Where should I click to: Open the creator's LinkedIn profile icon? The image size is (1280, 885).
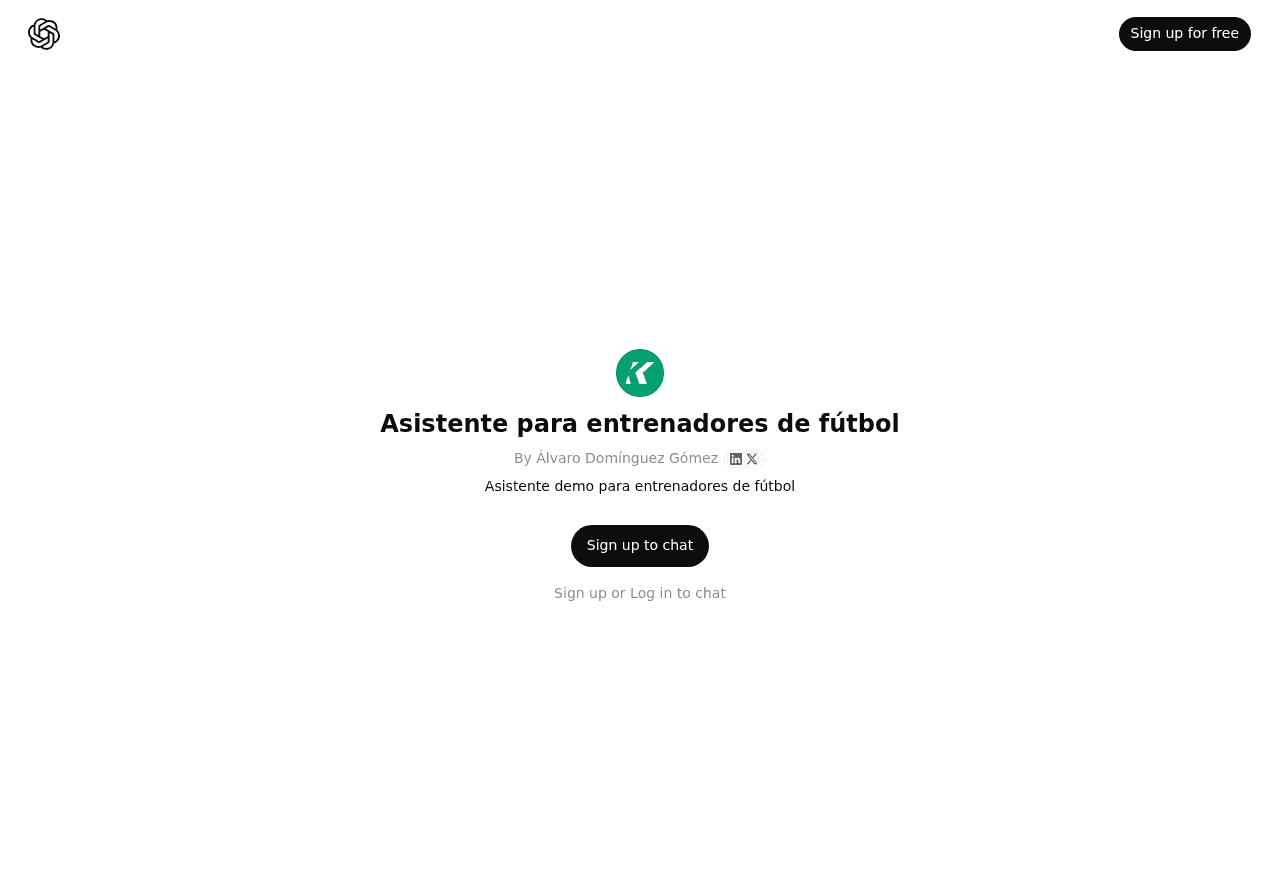736,459
